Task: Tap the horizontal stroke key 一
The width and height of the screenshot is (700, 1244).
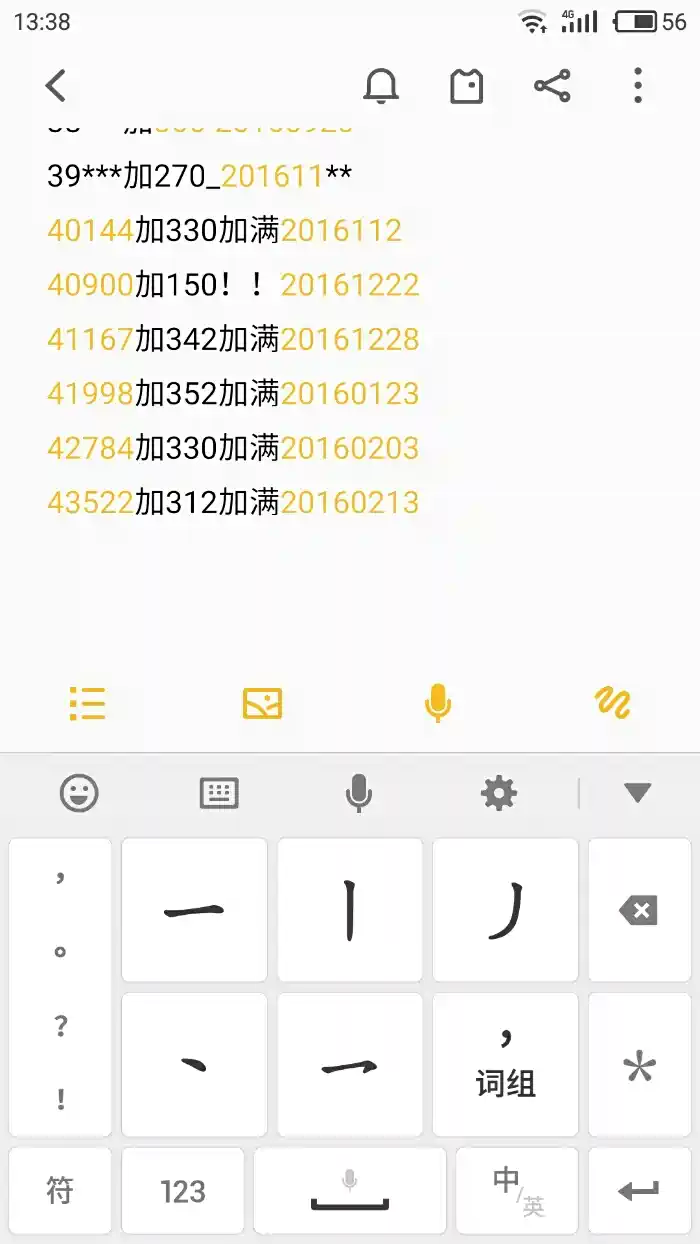Action: [x=194, y=910]
